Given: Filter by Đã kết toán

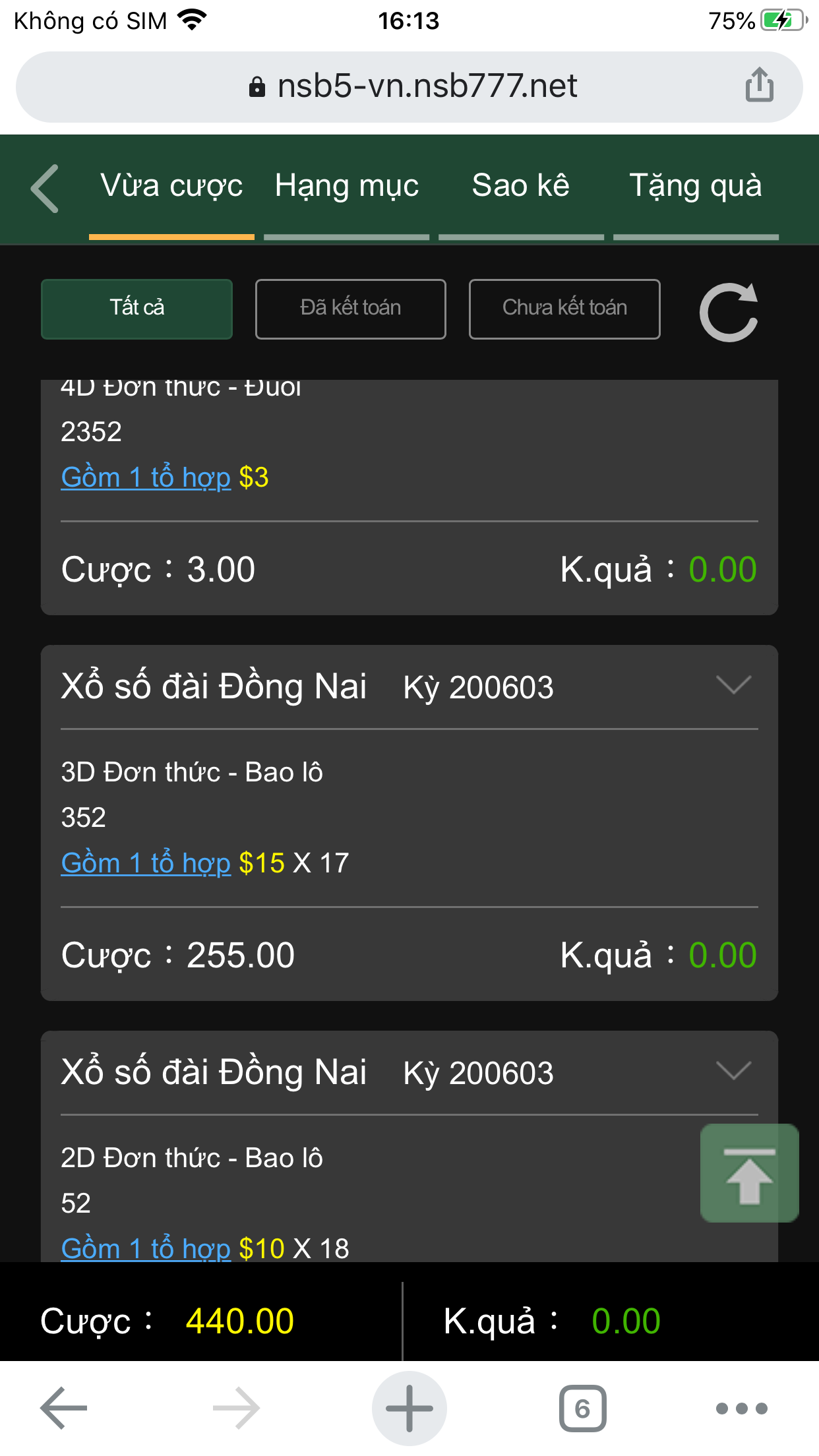Looking at the screenshot, I should (351, 309).
